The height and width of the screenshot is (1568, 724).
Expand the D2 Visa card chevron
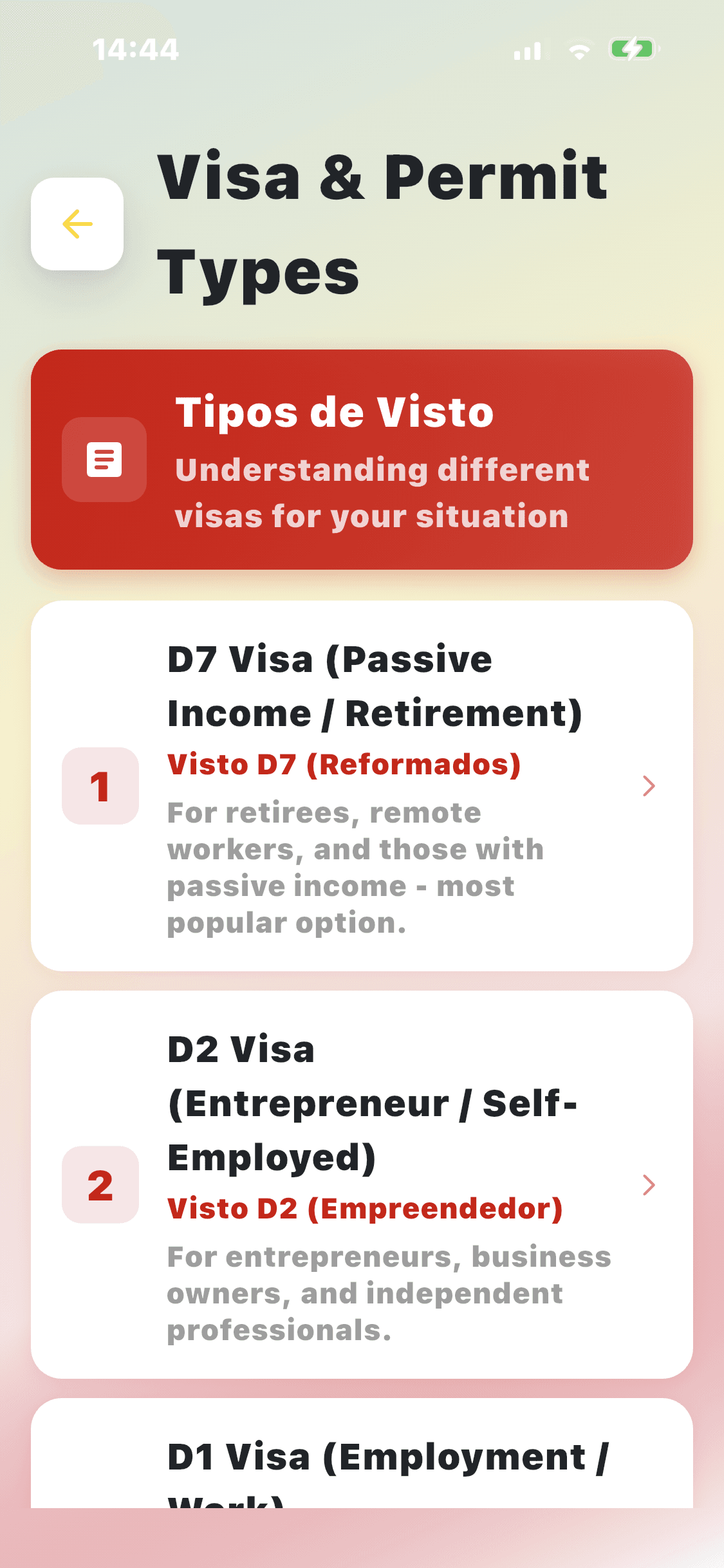click(x=648, y=1184)
